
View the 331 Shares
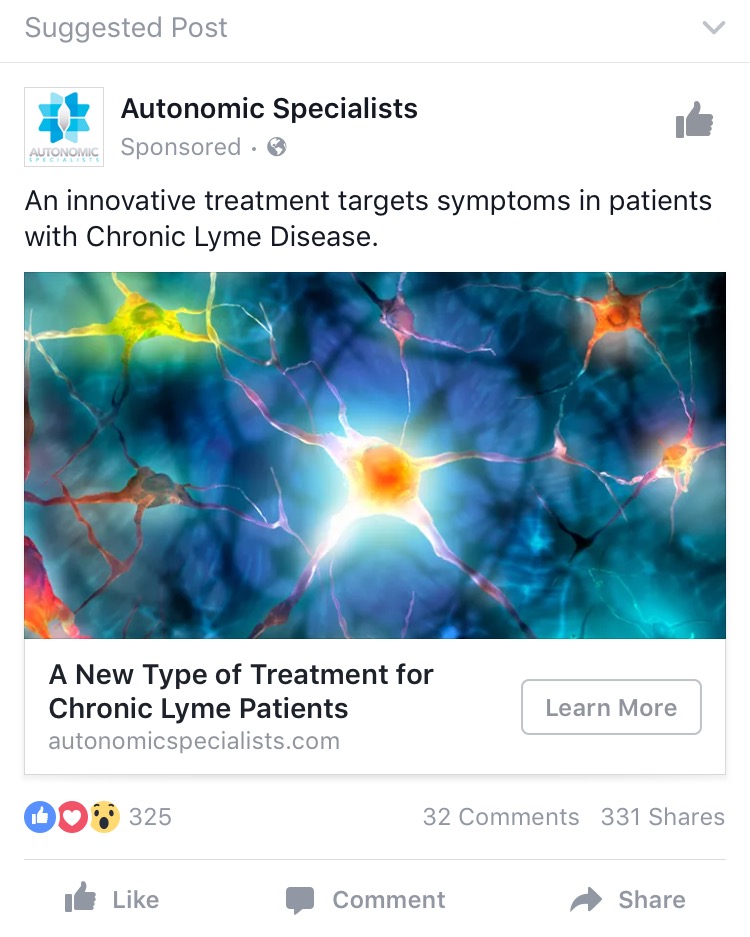[662, 817]
